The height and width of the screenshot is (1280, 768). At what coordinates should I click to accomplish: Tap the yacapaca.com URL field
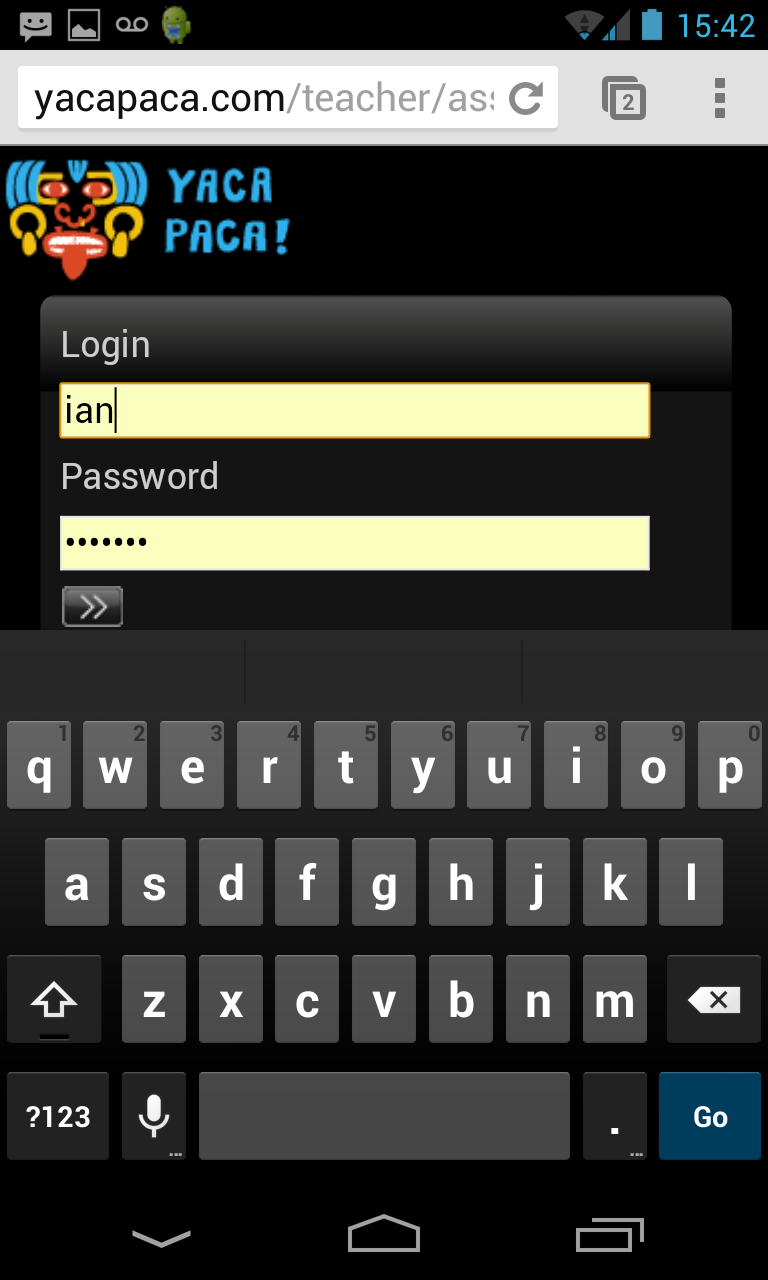[x=260, y=98]
